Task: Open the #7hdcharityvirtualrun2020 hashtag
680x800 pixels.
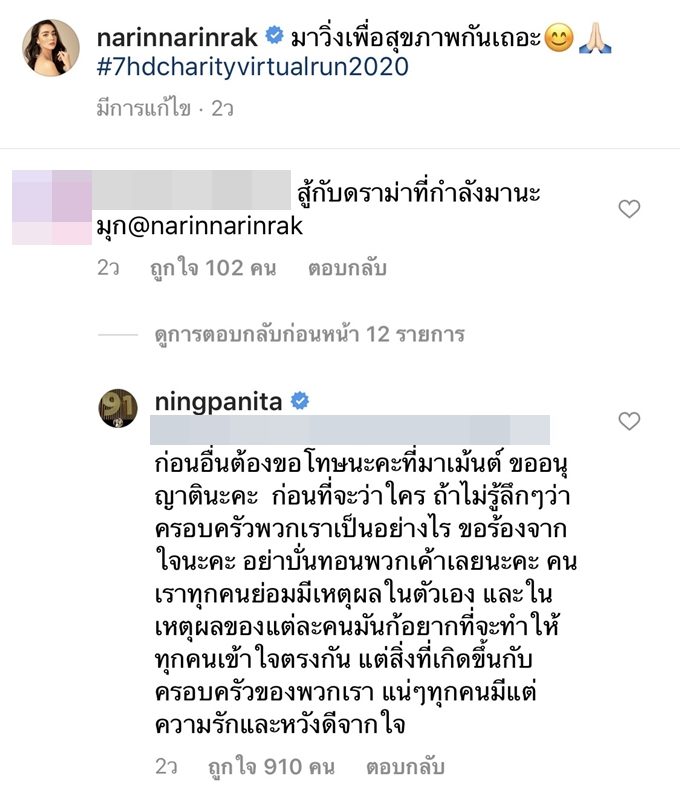Action: pos(253,68)
